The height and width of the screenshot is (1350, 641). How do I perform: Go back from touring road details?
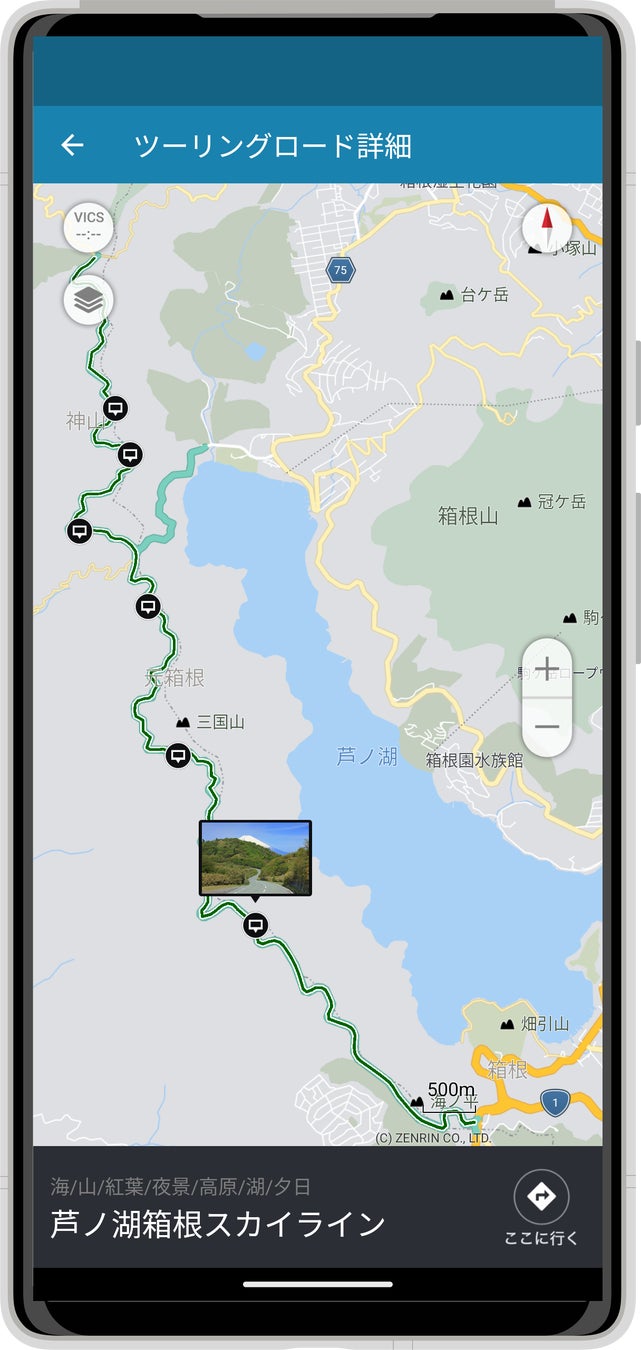pos(72,146)
